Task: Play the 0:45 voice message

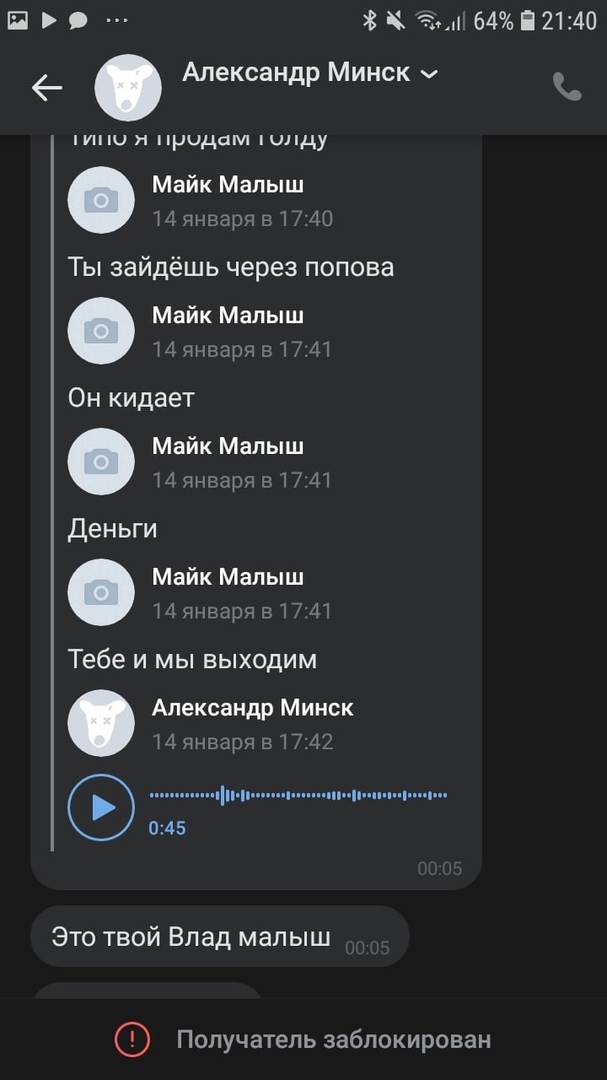Action: (101, 807)
